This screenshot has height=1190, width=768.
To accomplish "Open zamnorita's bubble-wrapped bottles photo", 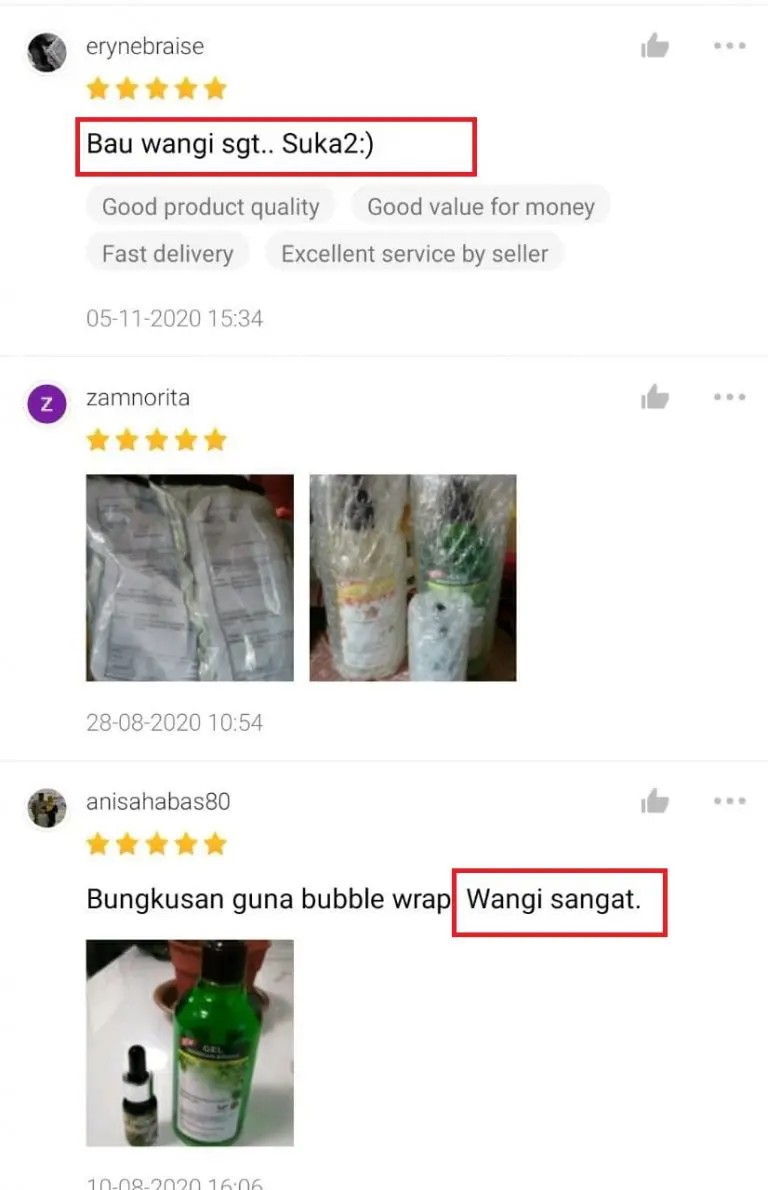I will 412,577.
